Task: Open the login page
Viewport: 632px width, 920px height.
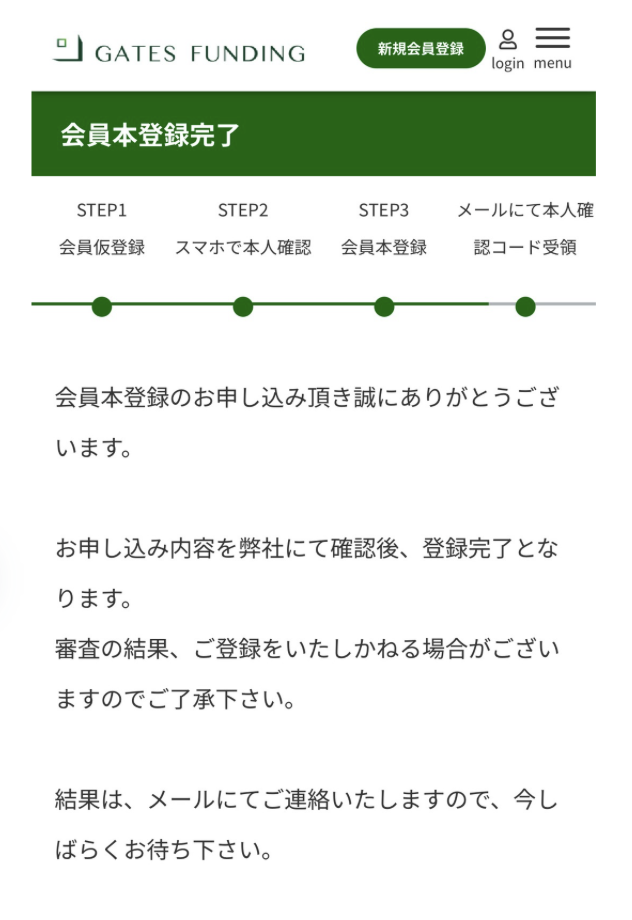Action: pos(508,49)
